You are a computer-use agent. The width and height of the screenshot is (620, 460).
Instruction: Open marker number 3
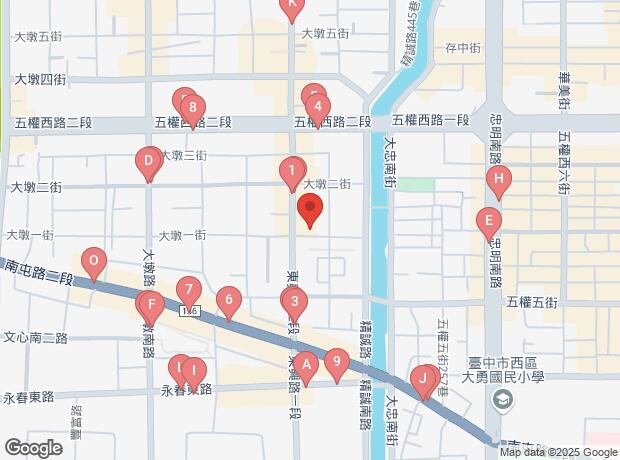click(293, 301)
